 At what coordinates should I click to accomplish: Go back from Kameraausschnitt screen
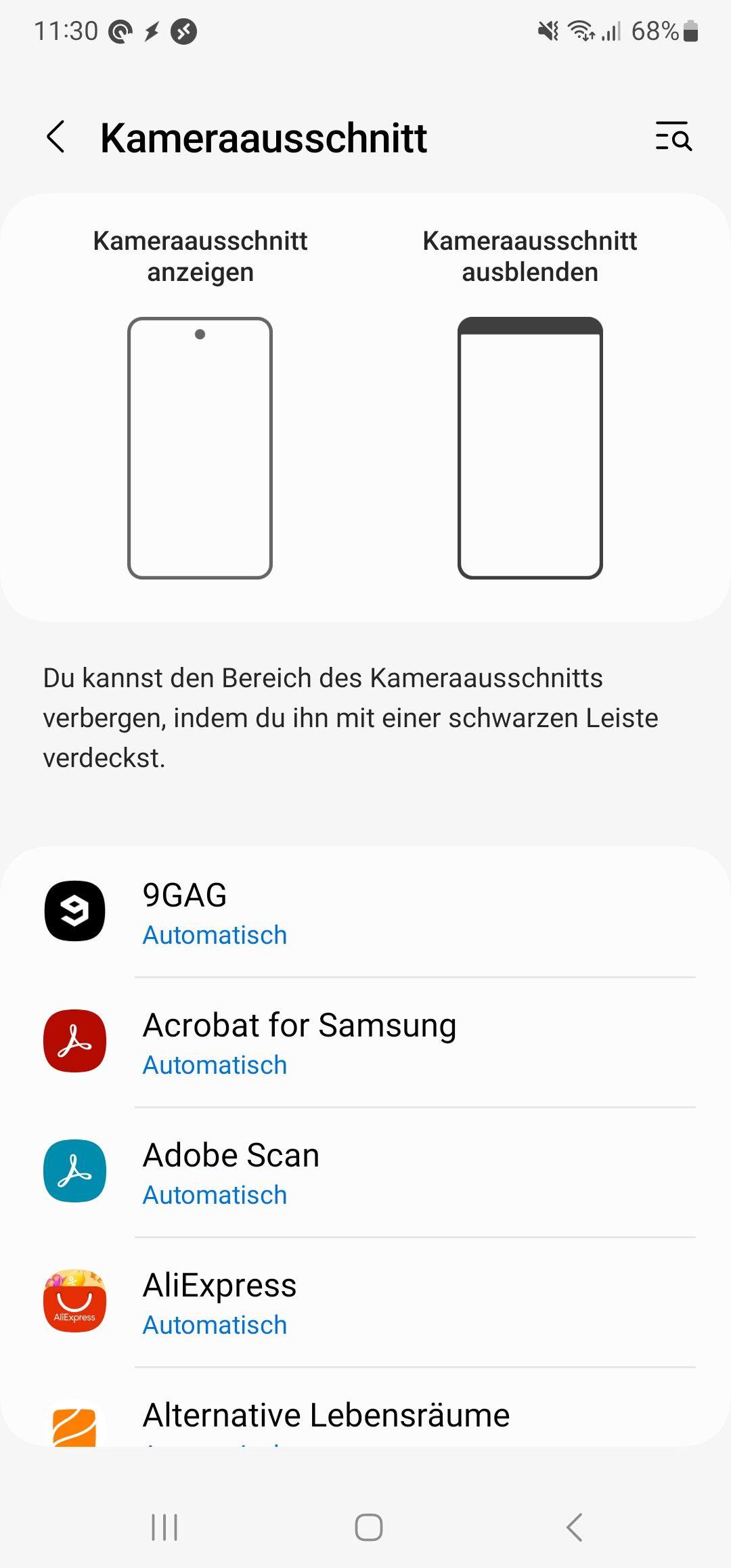click(x=56, y=137)
